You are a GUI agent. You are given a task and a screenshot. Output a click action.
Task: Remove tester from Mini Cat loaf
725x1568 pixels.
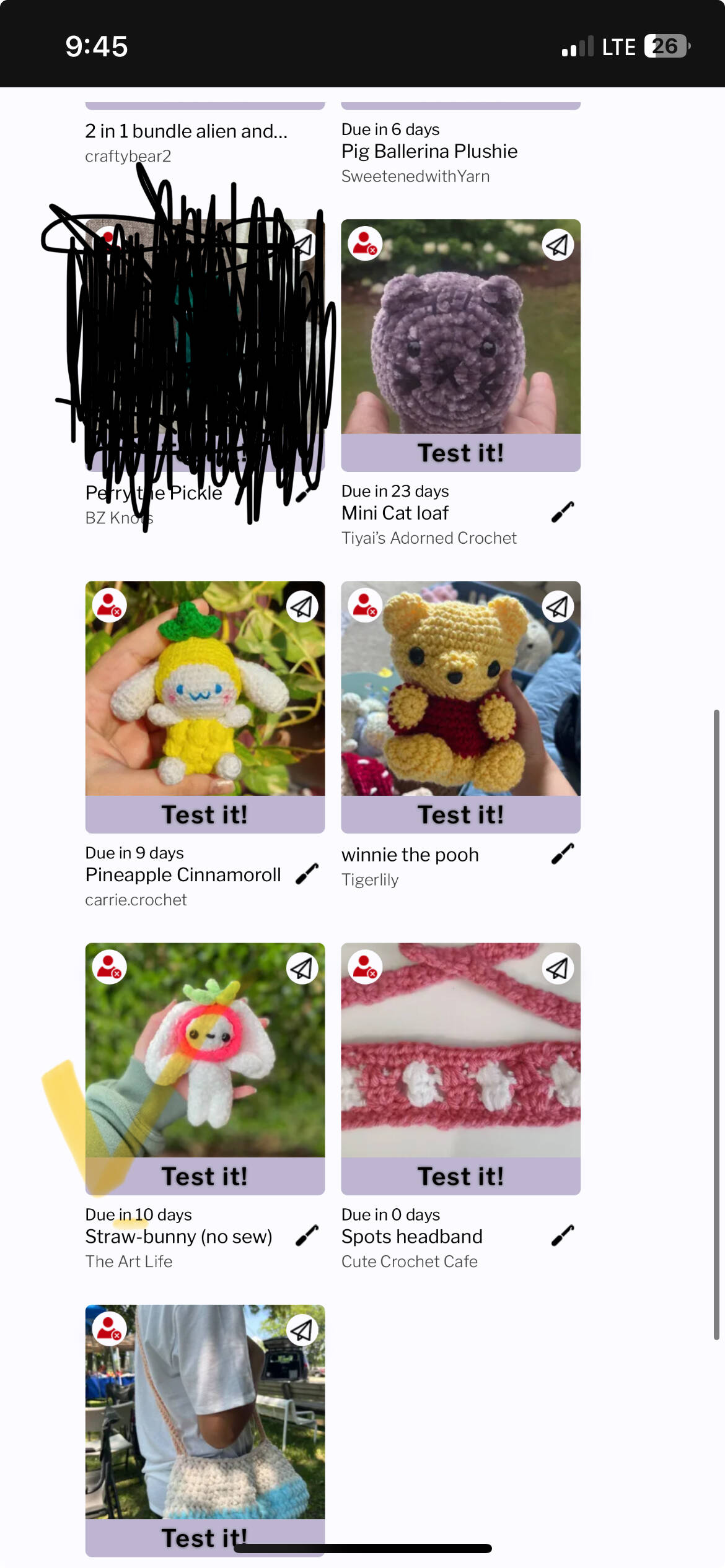point(365,243)
